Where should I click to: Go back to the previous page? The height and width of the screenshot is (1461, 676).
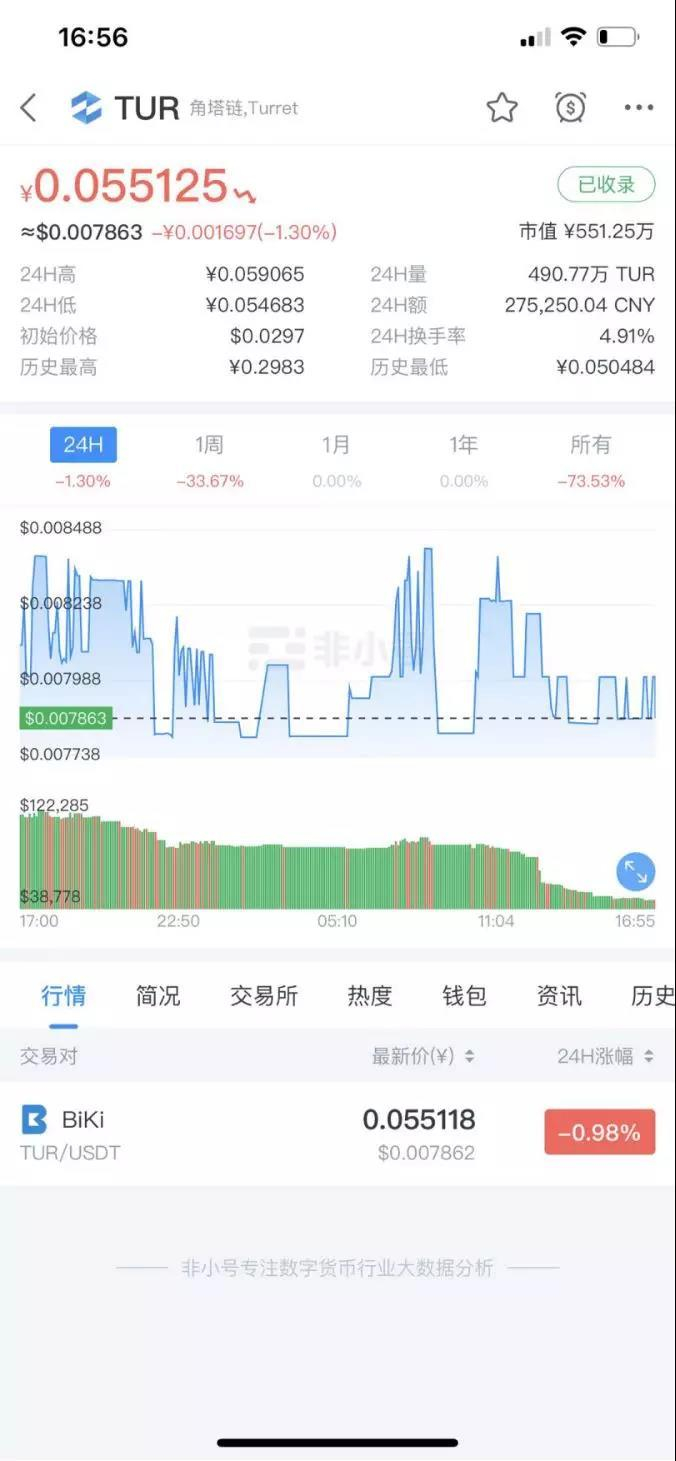[29, 108]
